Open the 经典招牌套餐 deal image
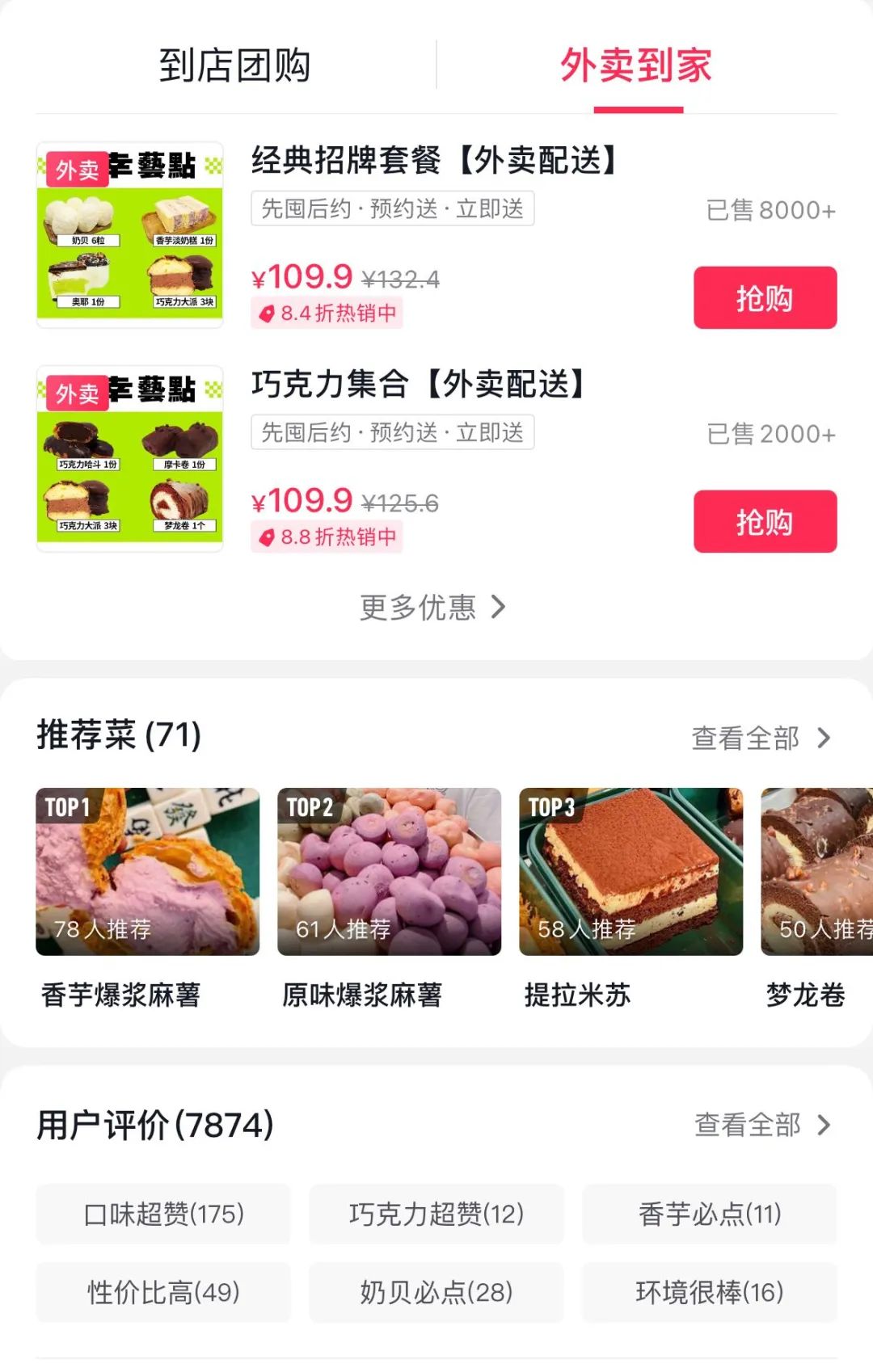The width and height of the screenshot is (873, 1372). [129, 235]
